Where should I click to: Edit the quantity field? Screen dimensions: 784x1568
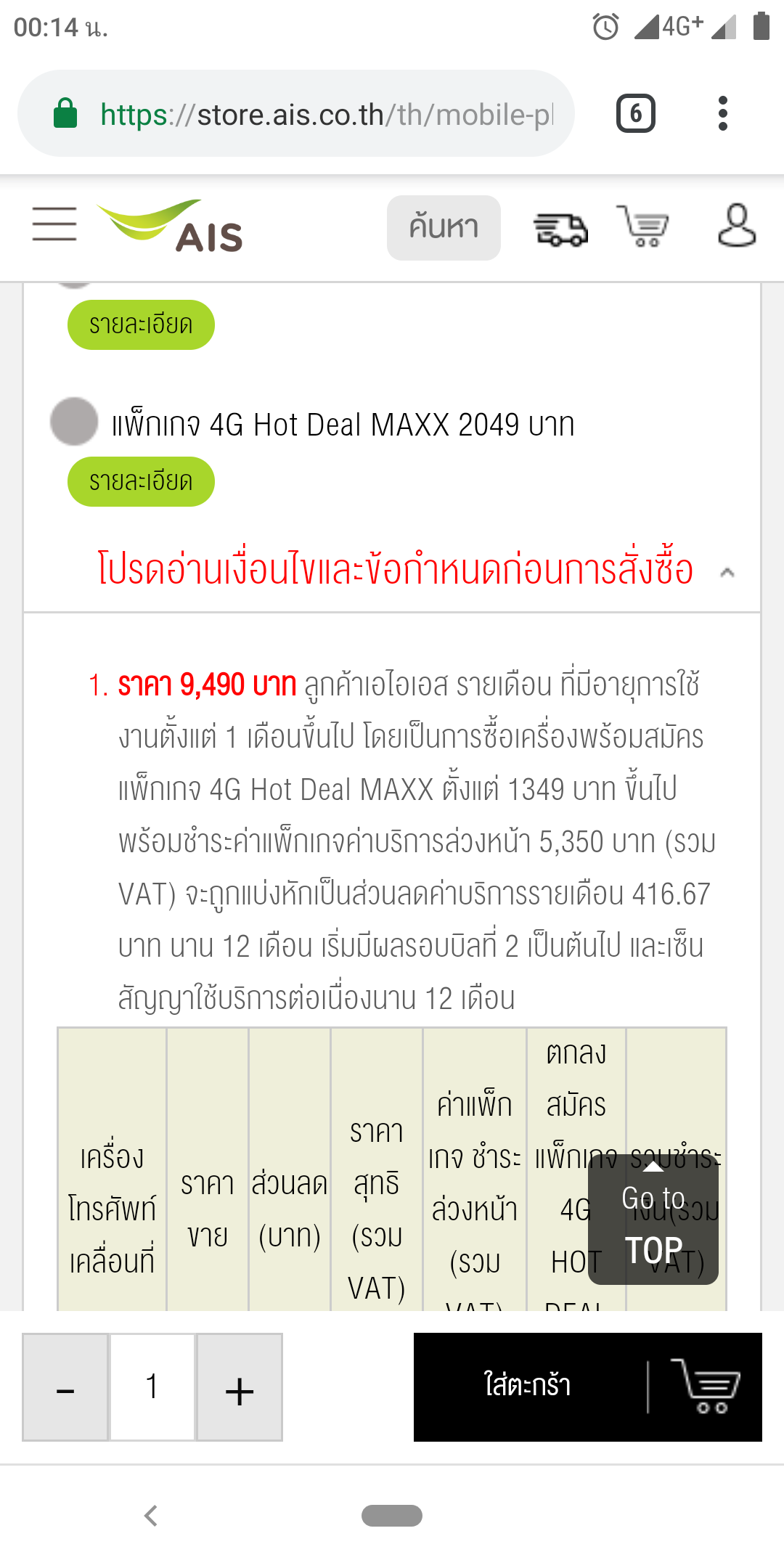(x=152, y=1387)
